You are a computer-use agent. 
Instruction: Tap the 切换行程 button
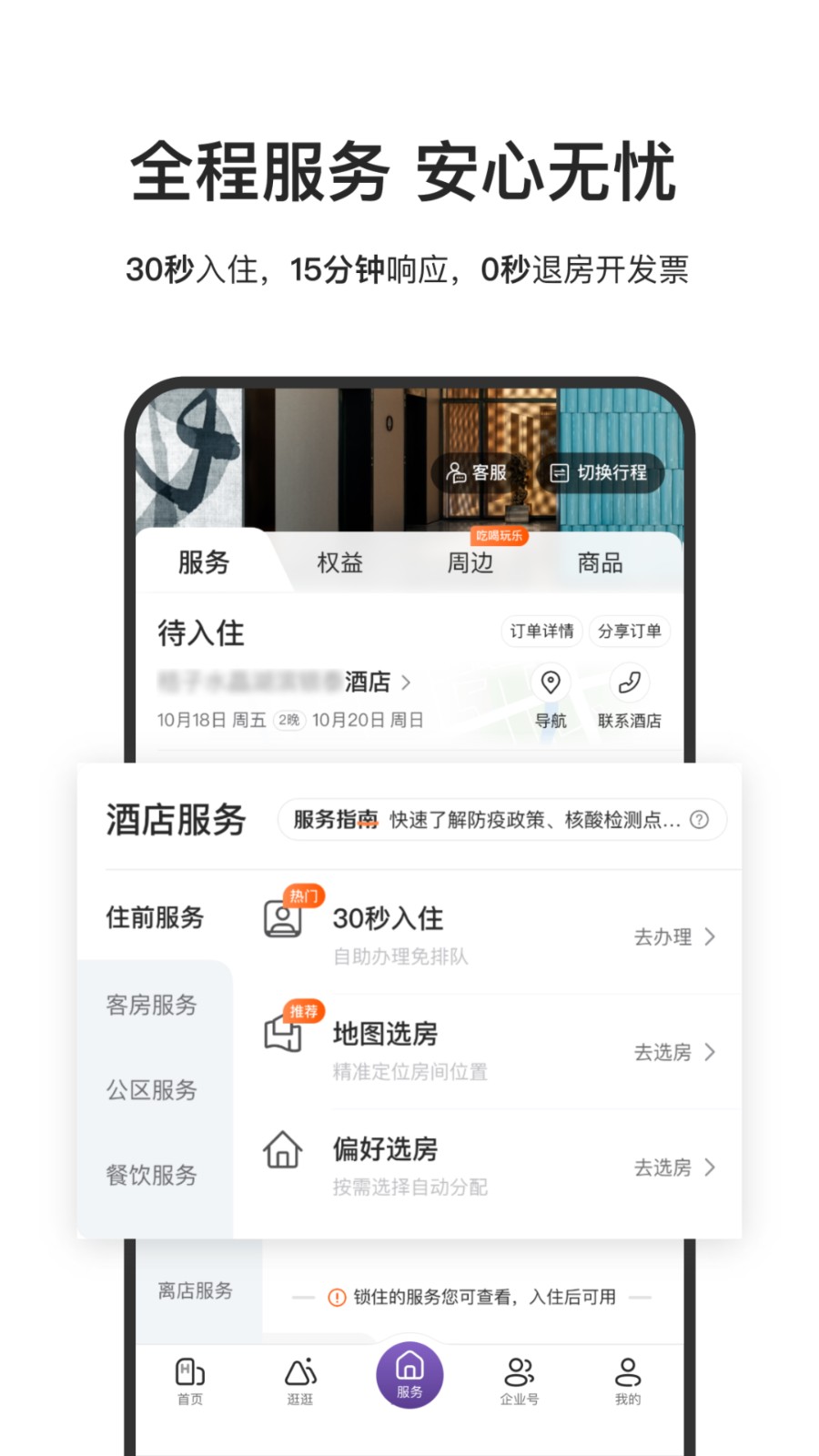[x=602, y=472]
